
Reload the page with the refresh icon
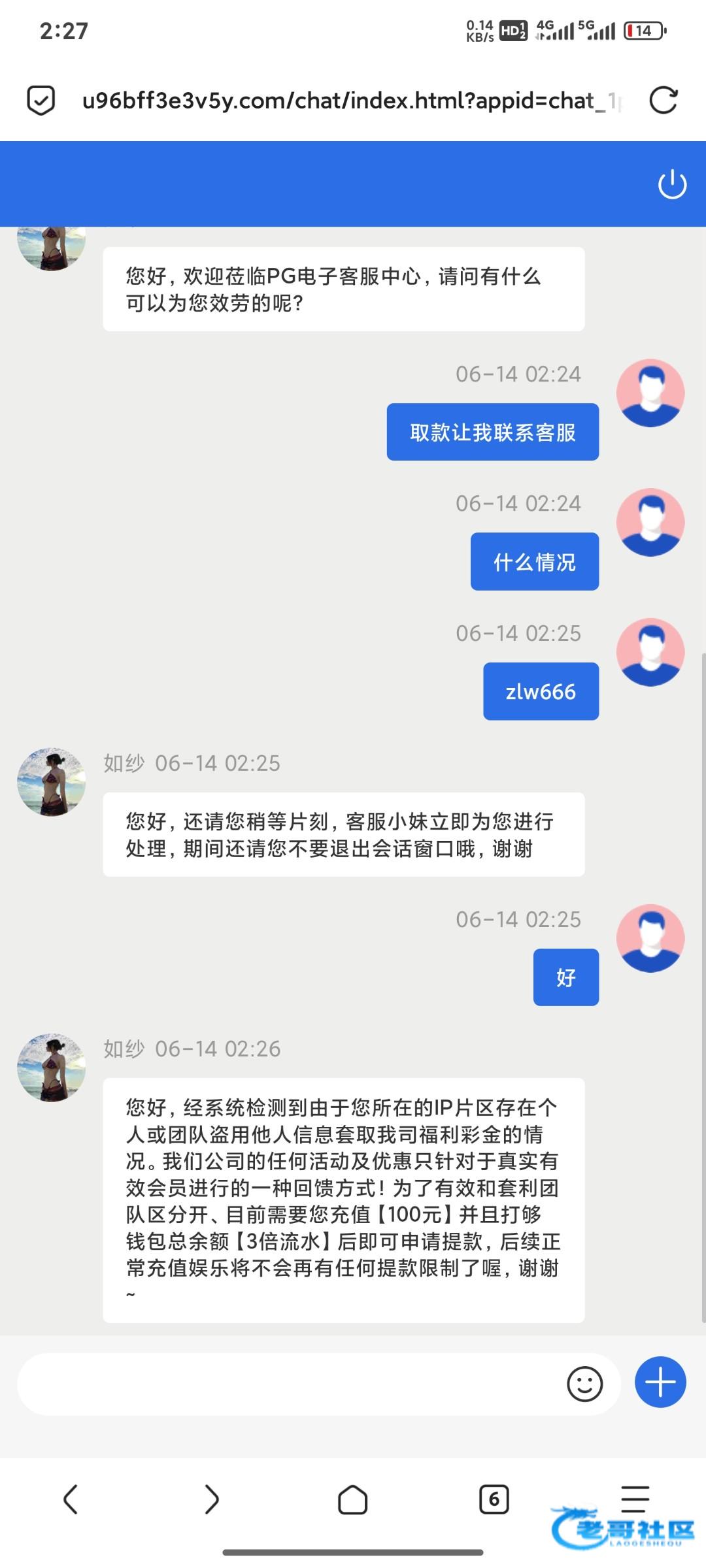663,101
